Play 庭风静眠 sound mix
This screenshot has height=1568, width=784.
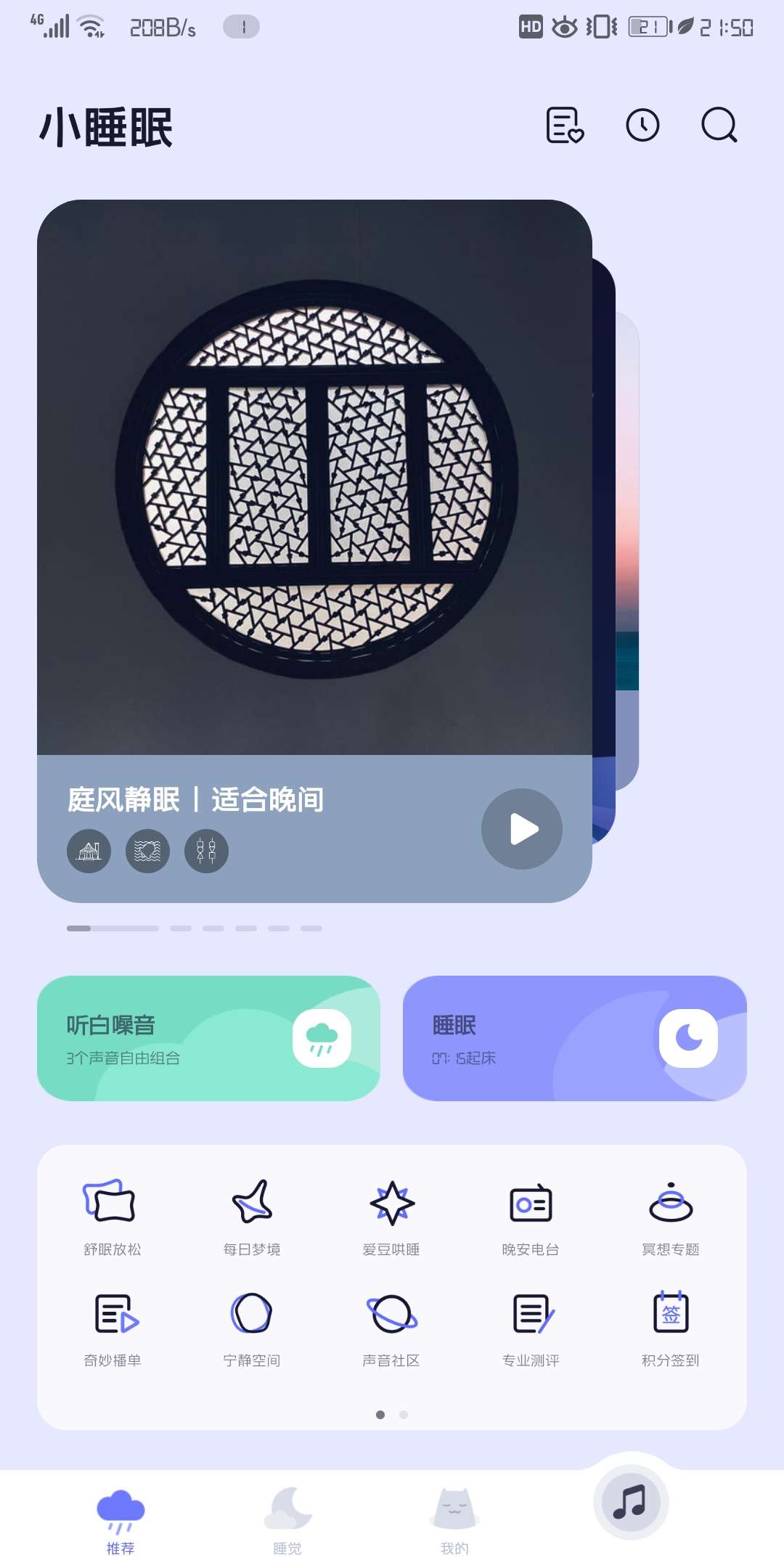point(521,828)
